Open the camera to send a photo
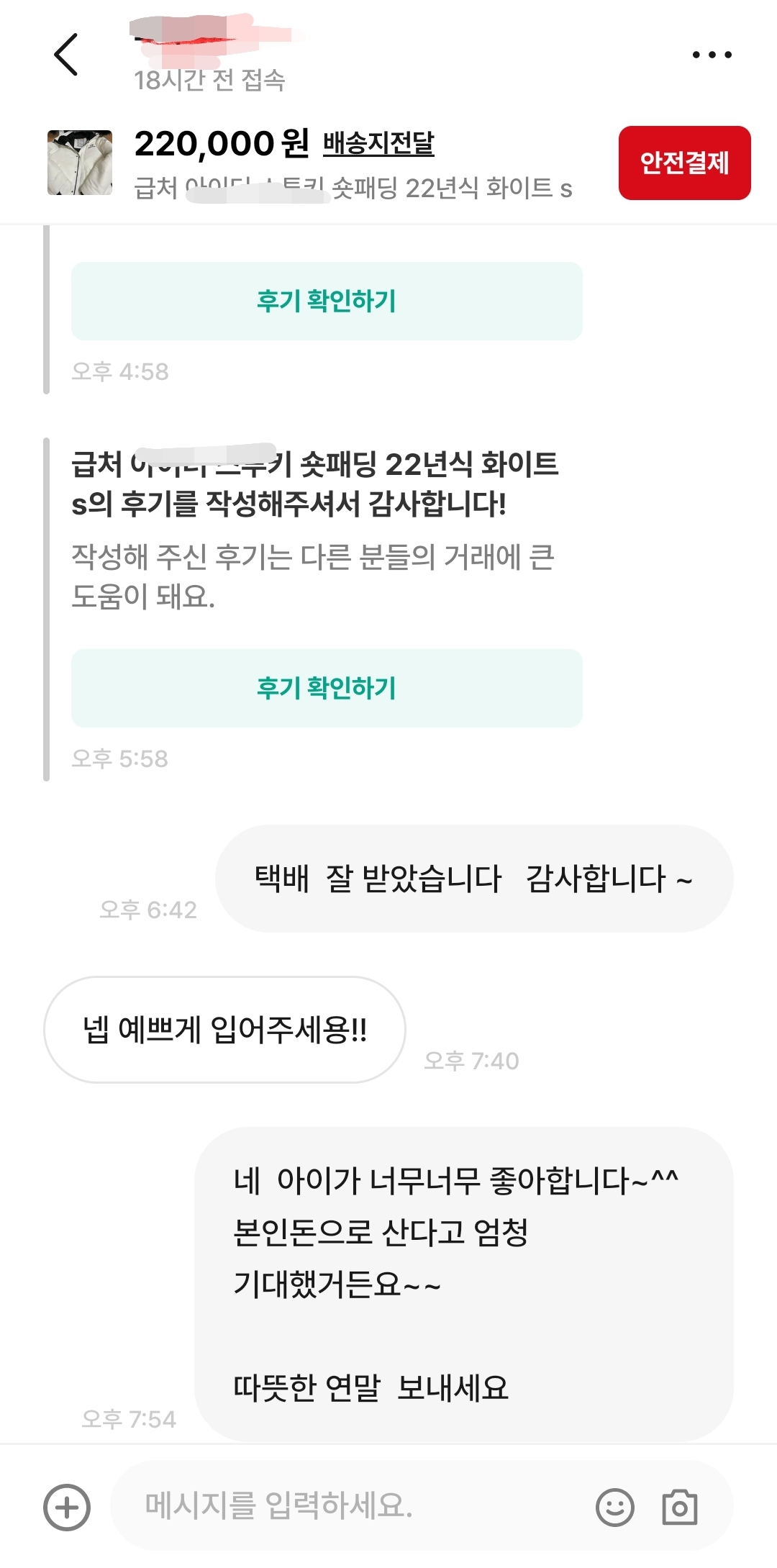Image resolution: width=777 pixels, height=1568 pixels. pos(679,1507)
